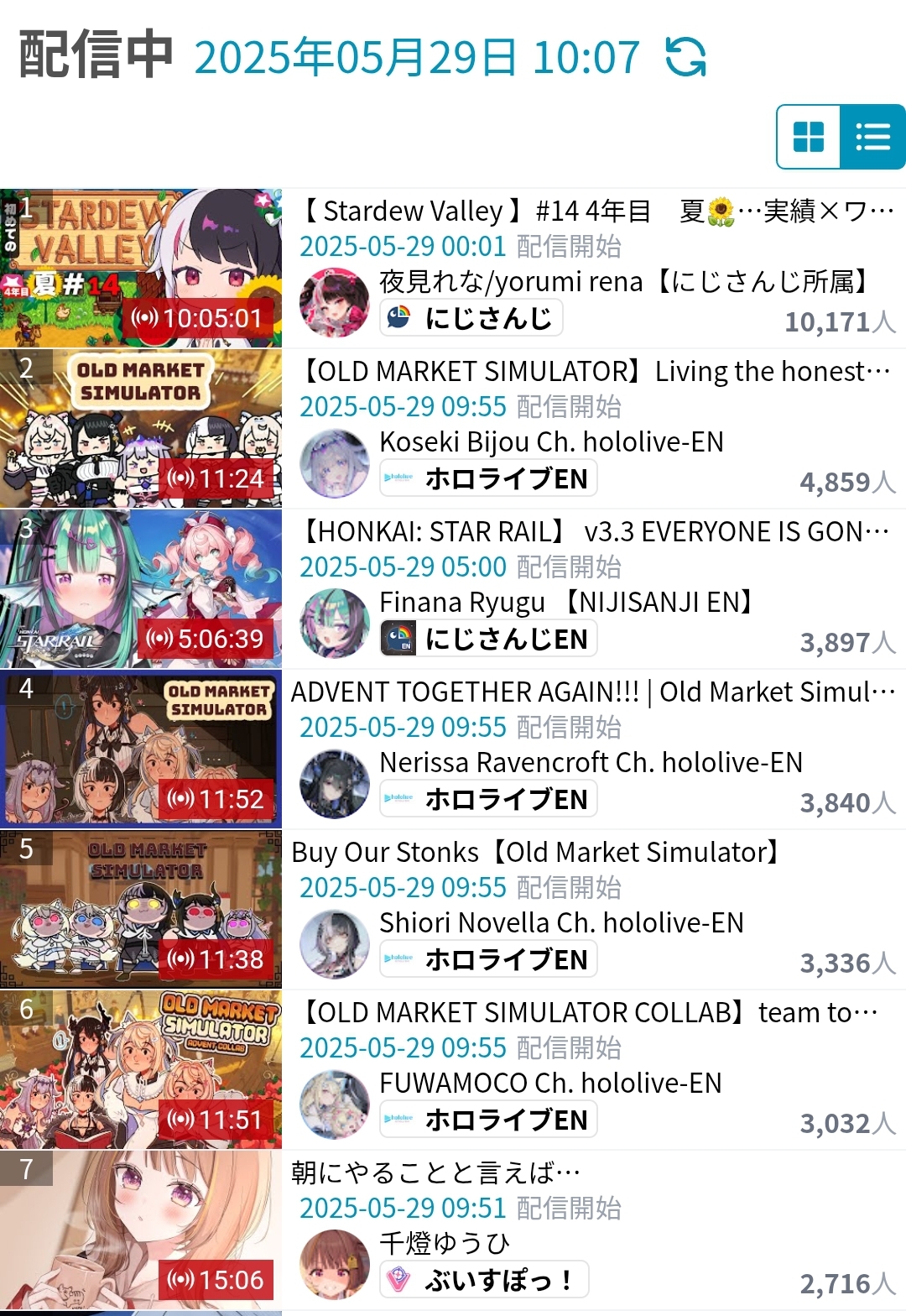The width and height of the screenshot is (906, 1316).
Task: Open 夜見れな/yorumi rena channel avatar
Action: pos(335,303)
